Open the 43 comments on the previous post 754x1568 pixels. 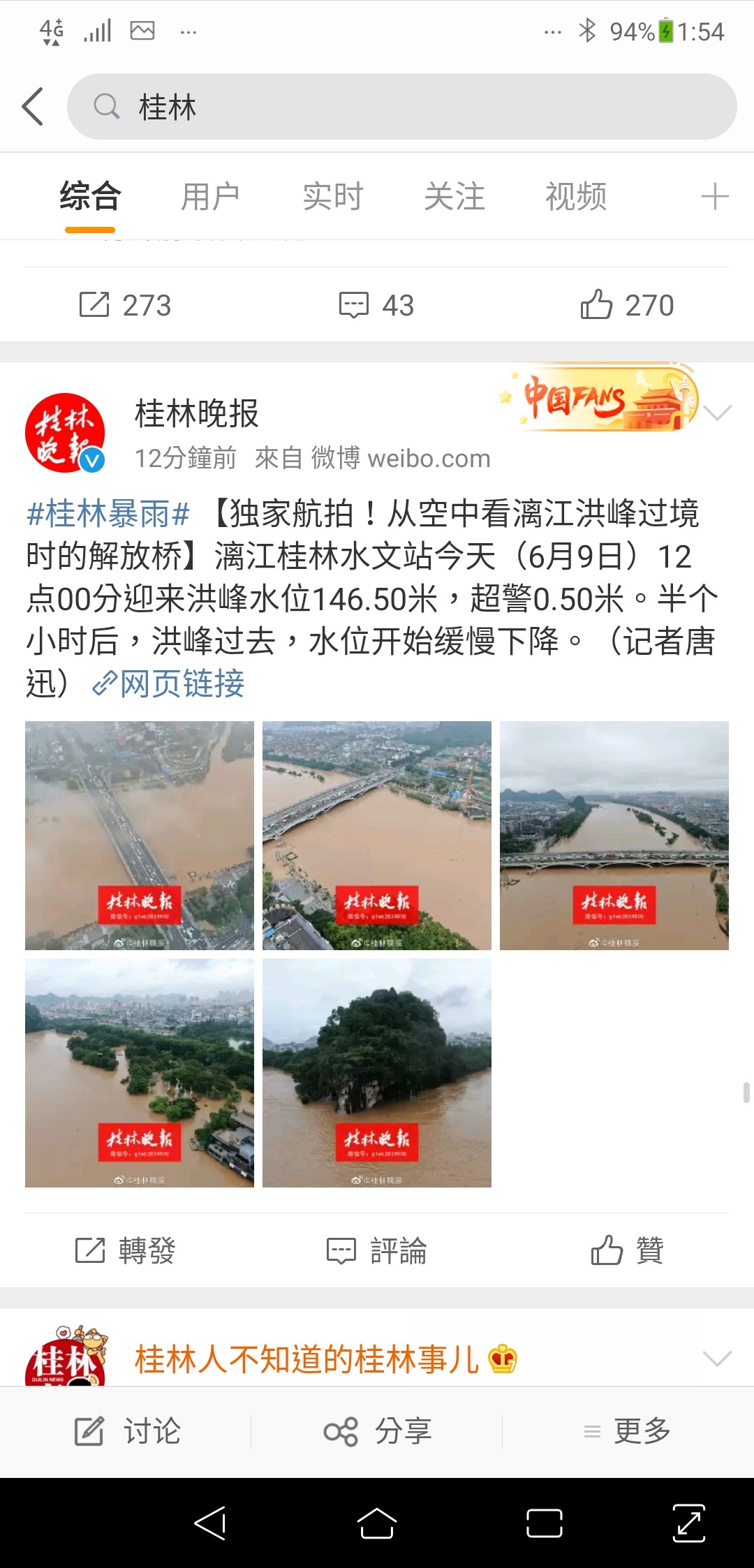[376, 305]
